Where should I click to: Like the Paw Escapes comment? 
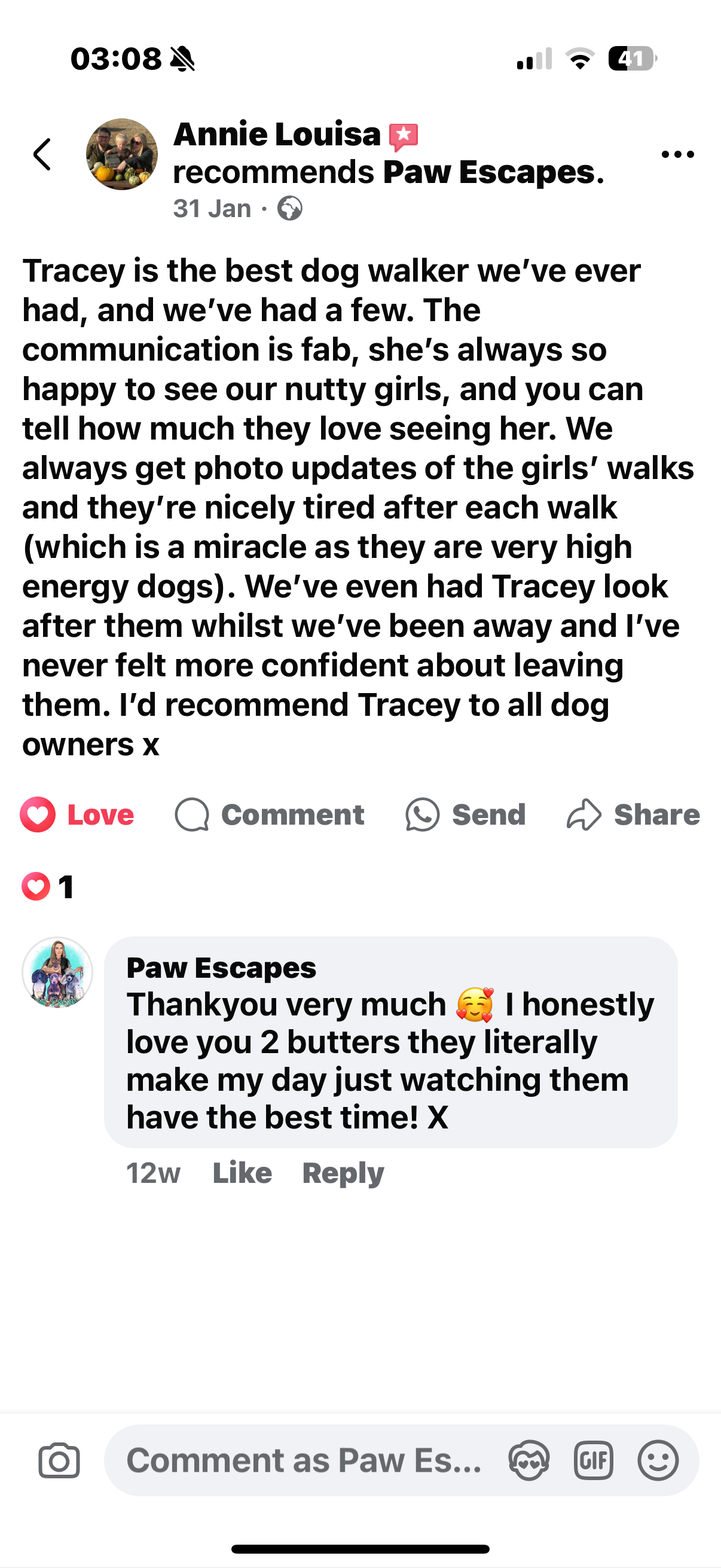[x=242, y=1172]
